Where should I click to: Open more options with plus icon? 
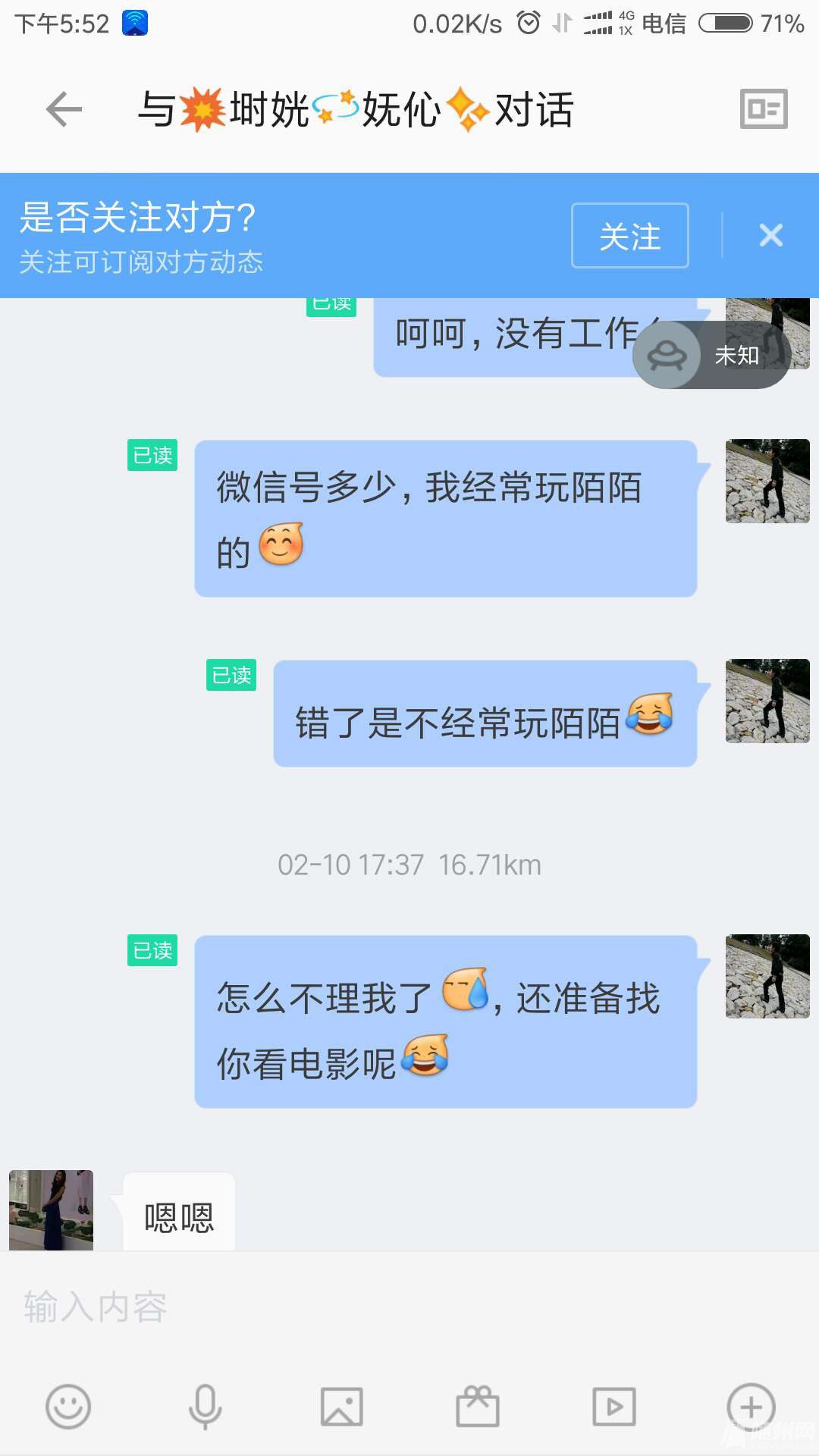click(751, 1407)
